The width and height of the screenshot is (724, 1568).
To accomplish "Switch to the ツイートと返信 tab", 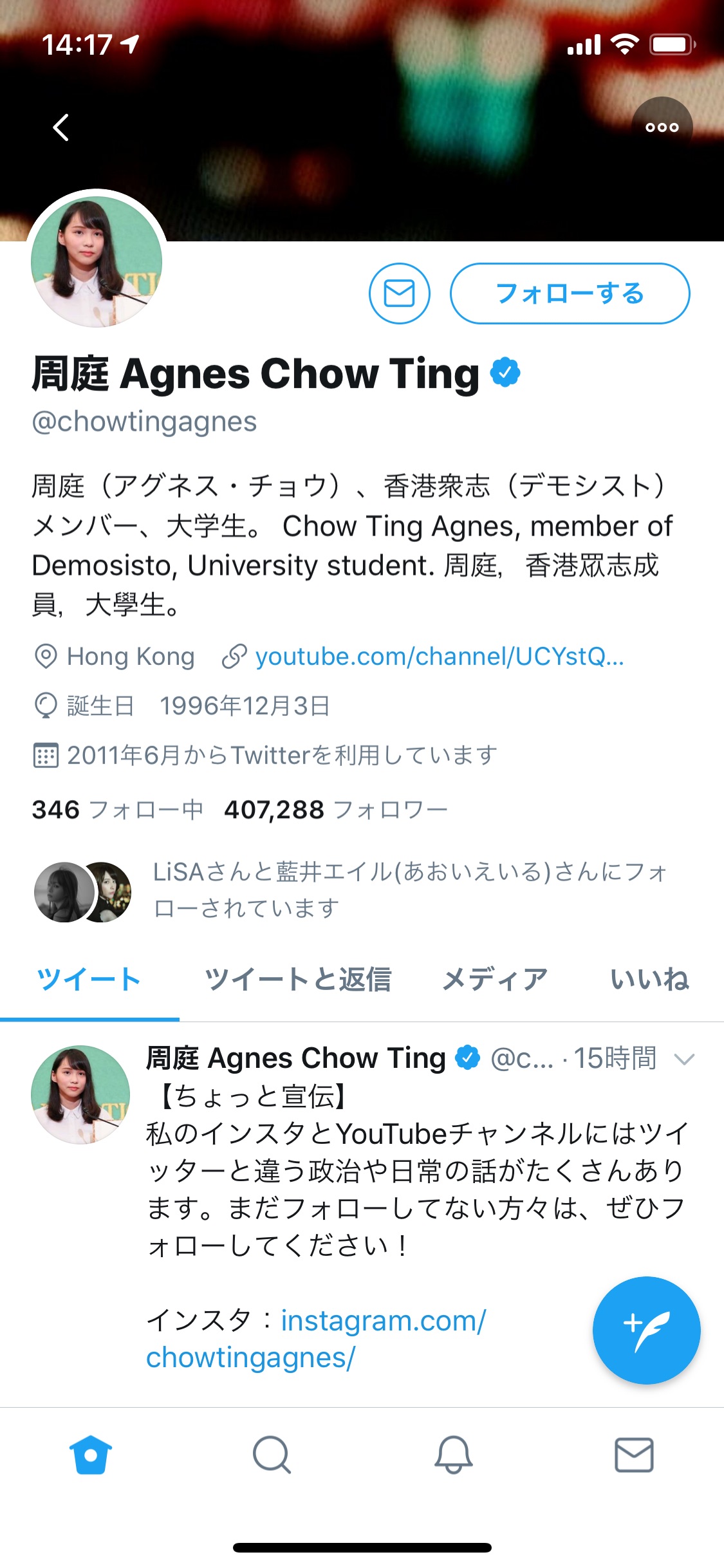I will point(298,980).
